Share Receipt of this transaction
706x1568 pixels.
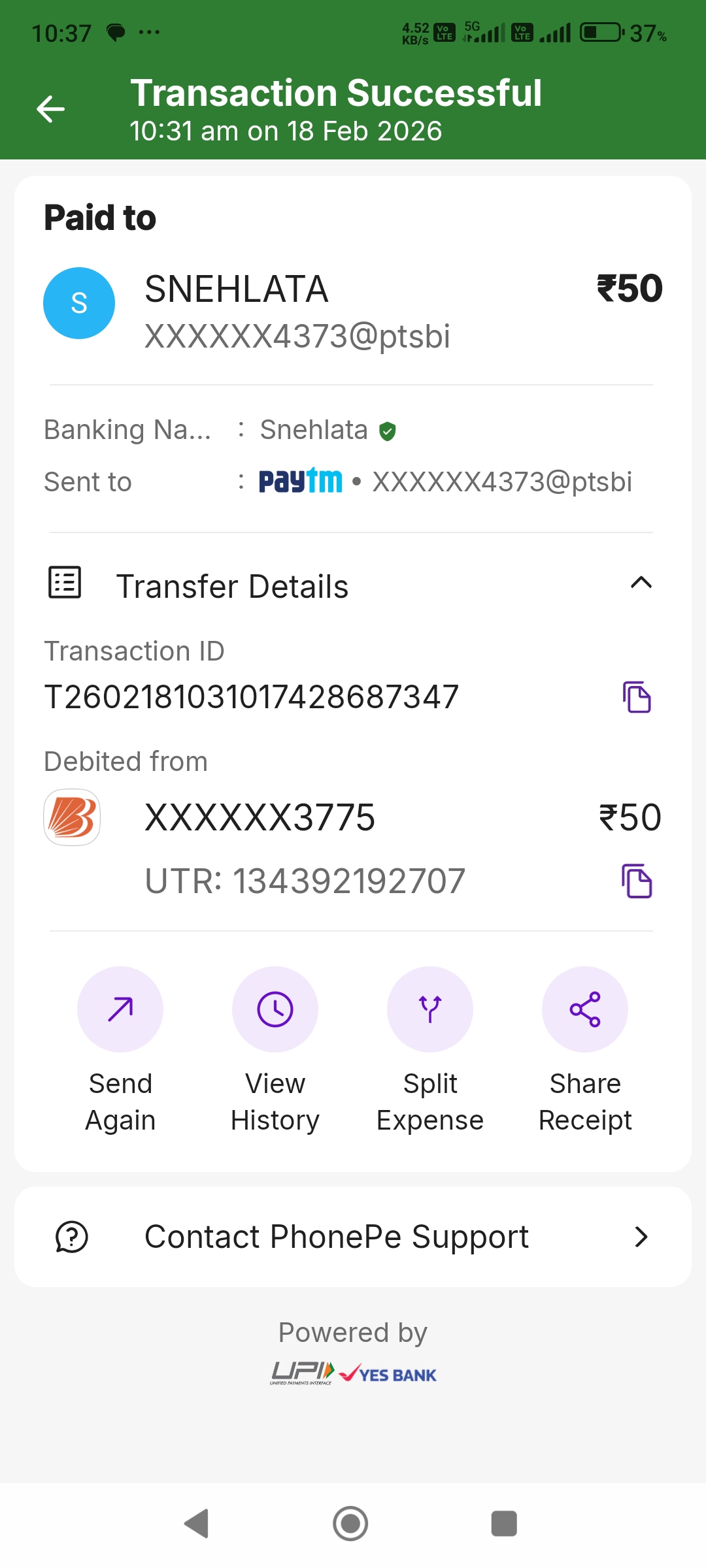point(585,1010)
